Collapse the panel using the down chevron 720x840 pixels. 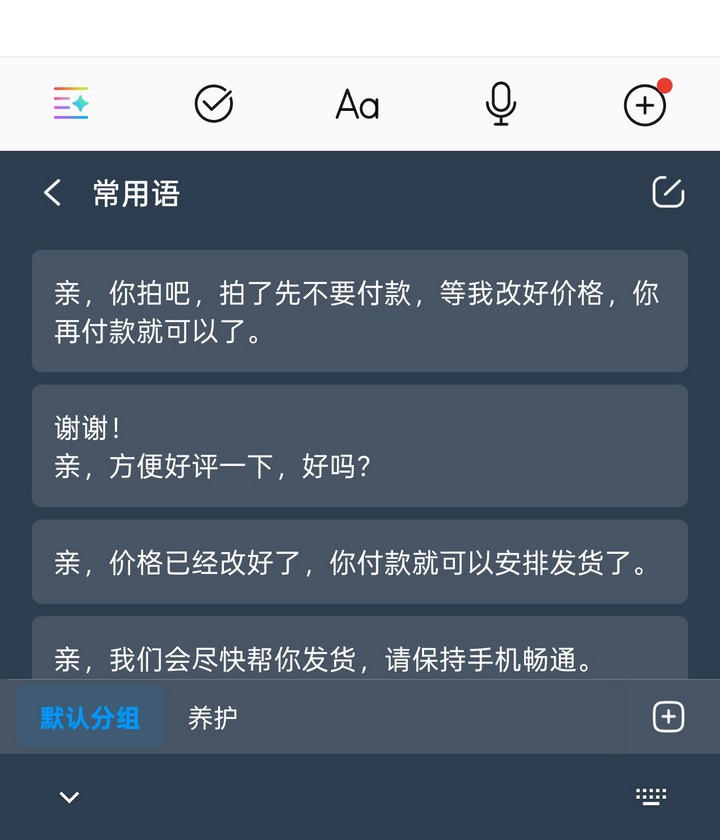pos(68,796)
